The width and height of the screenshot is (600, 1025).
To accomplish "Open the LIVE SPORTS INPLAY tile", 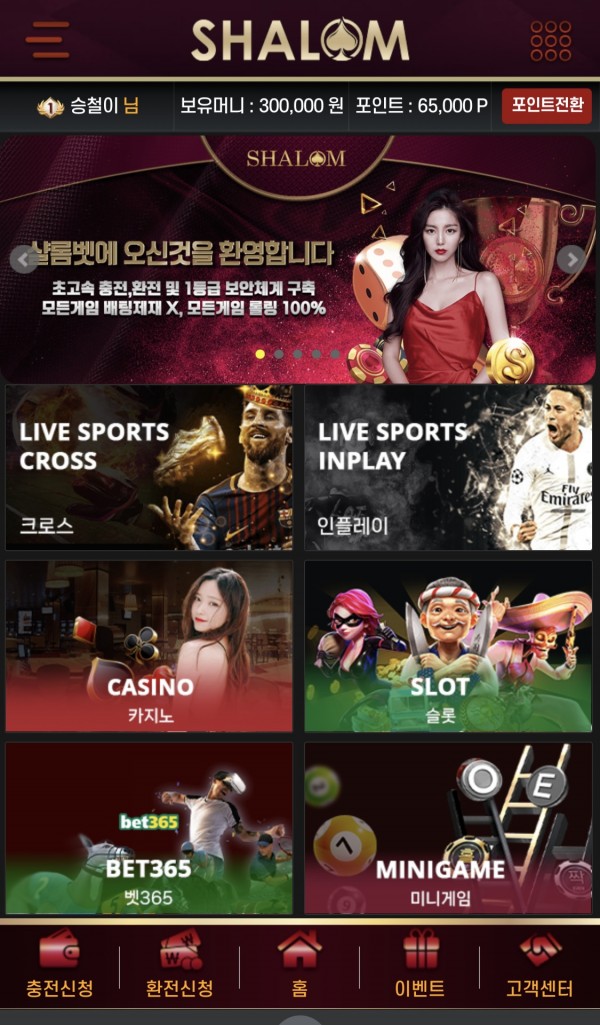I will (x=449, y=467).
